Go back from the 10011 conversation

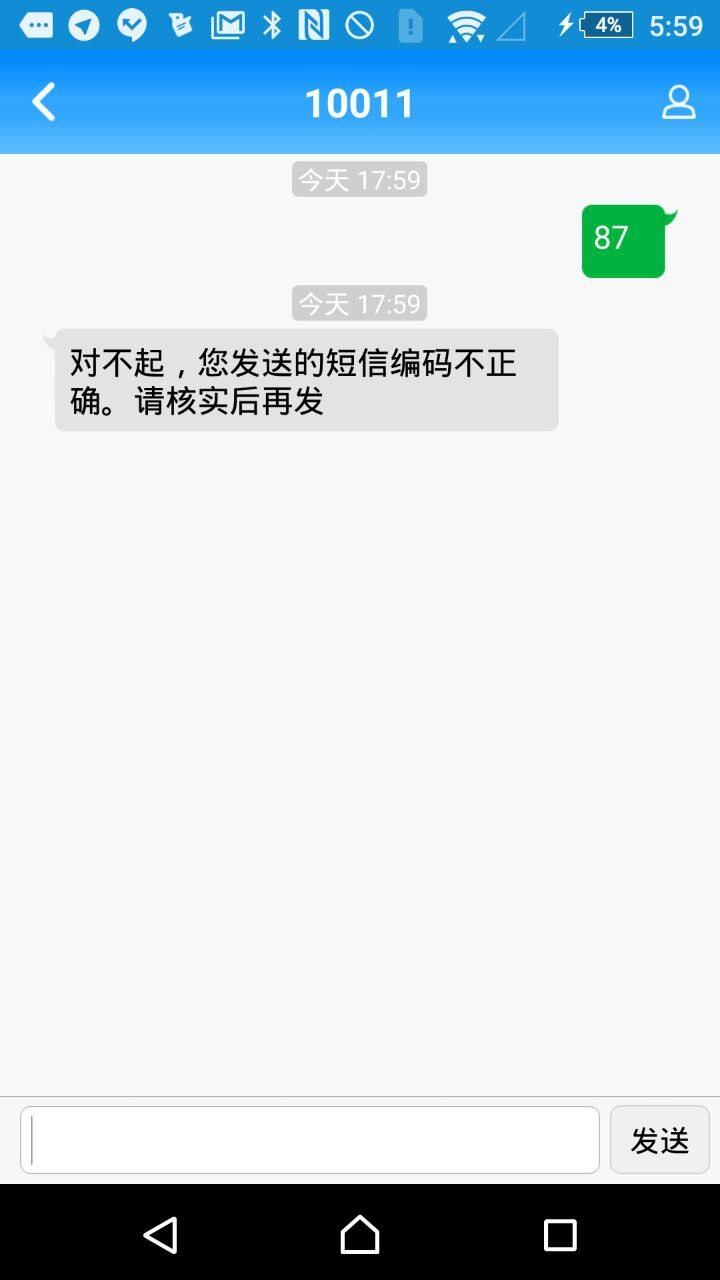pyautogui.click(x=44, y=102)
